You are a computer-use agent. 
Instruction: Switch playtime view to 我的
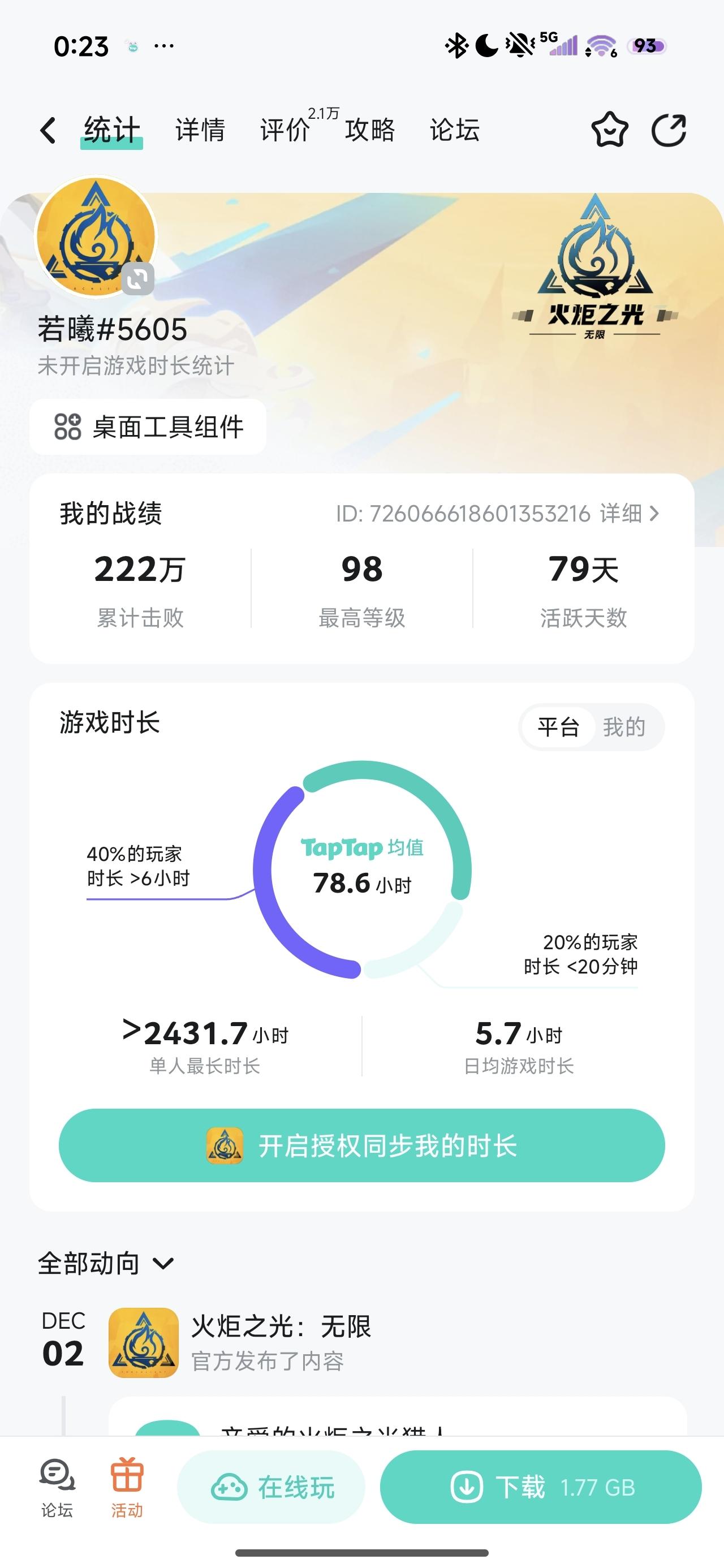(x=624, y=727)
